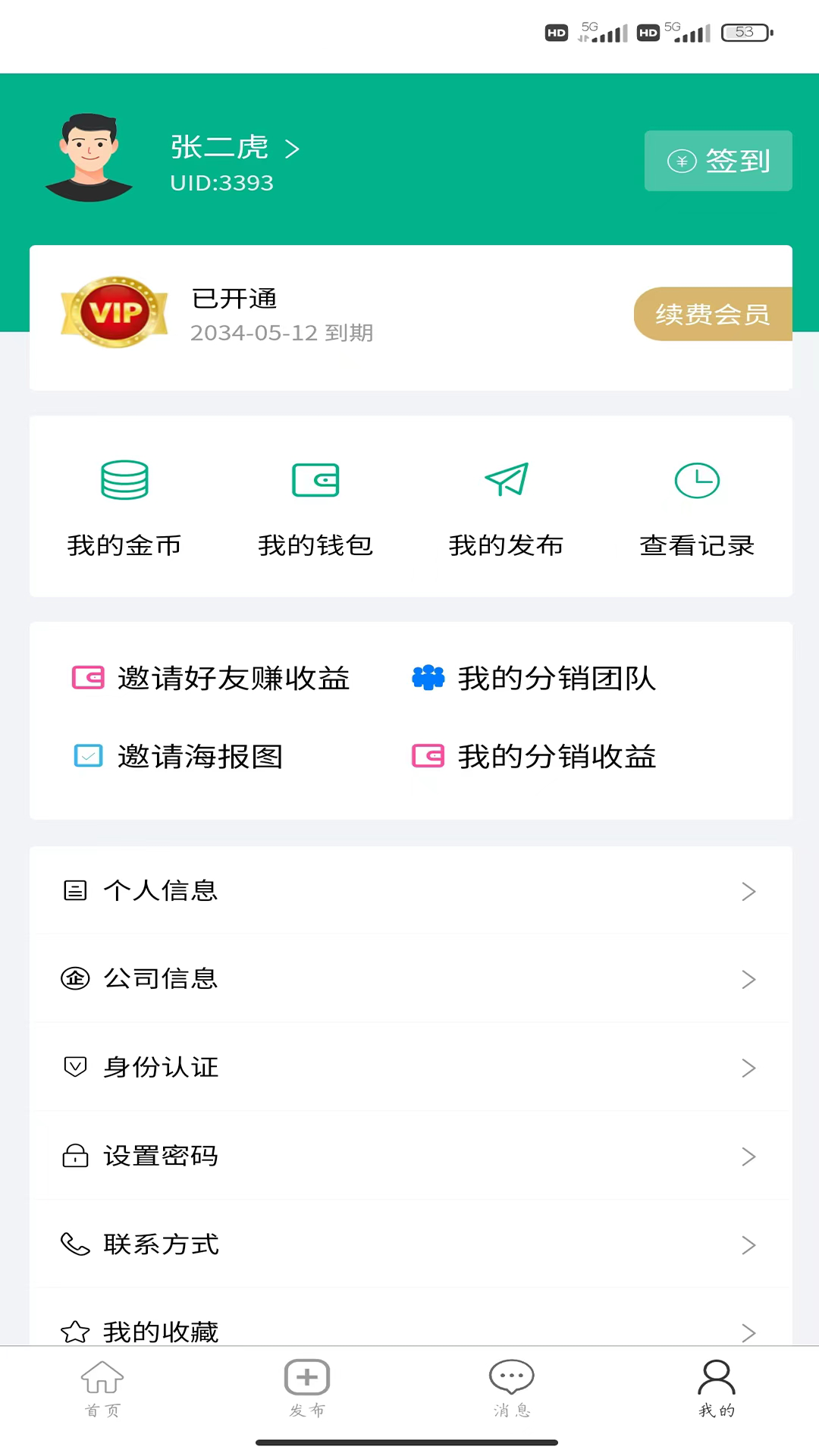Open 我的分销收益 earnings icon
819x1456 pixels.
[x=428, y=756]
